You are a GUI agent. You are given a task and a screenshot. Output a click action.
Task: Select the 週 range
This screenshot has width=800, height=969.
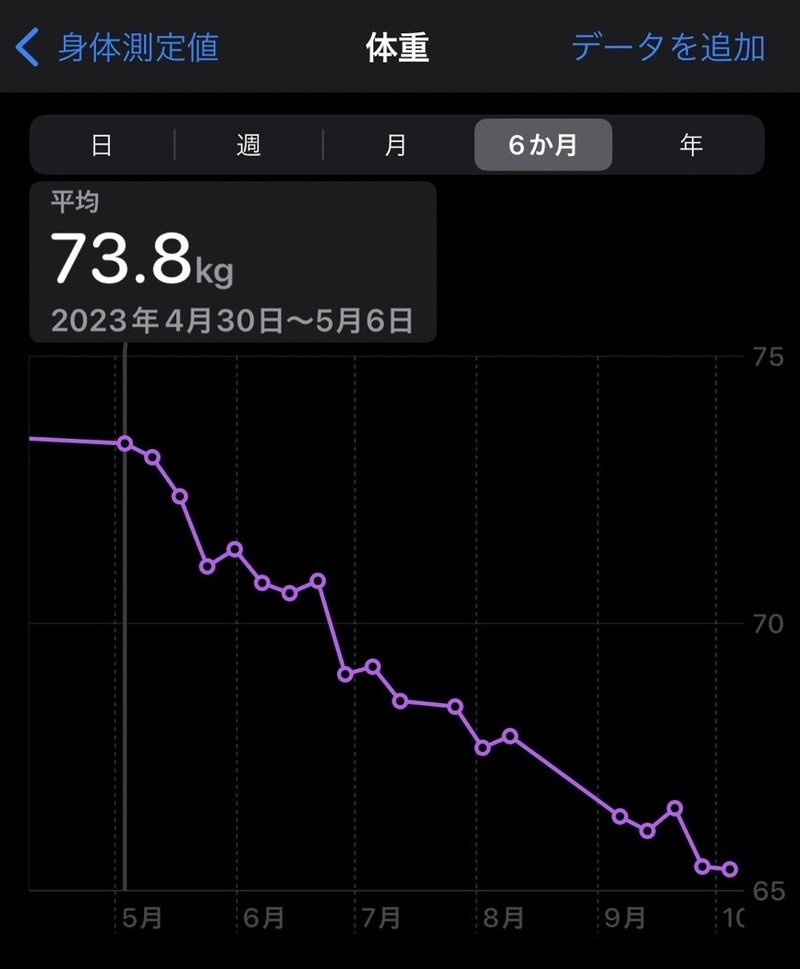pyautogui.click(x=249, y=145)
